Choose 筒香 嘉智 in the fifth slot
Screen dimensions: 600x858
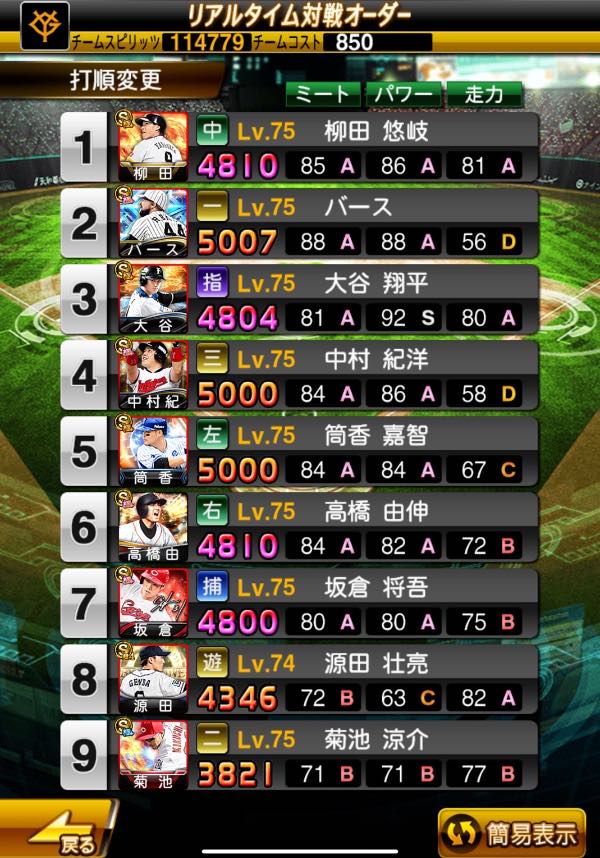click(x=299, y=451)
